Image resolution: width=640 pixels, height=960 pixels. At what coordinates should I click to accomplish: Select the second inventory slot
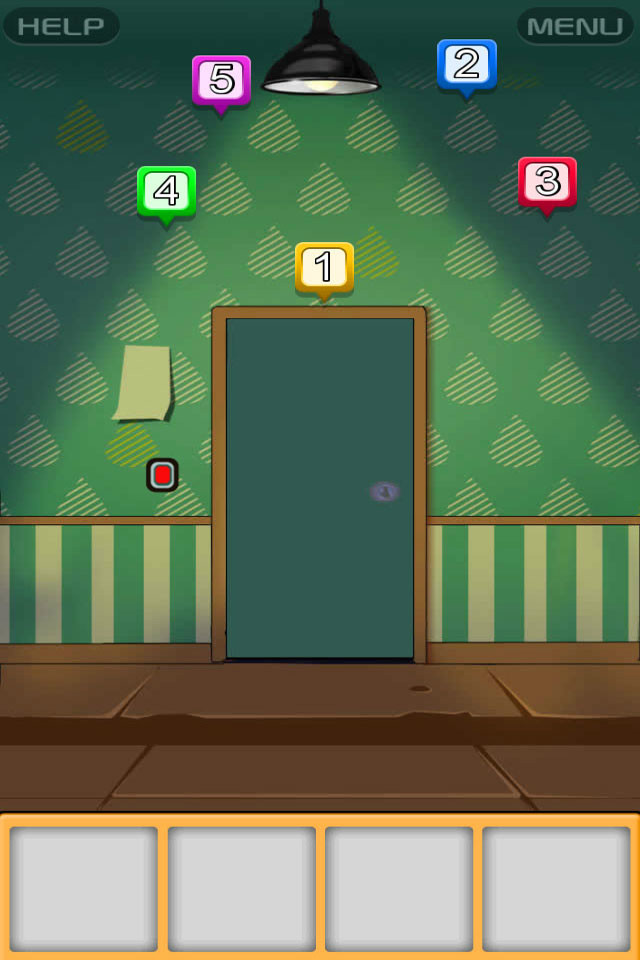[241, 888]
